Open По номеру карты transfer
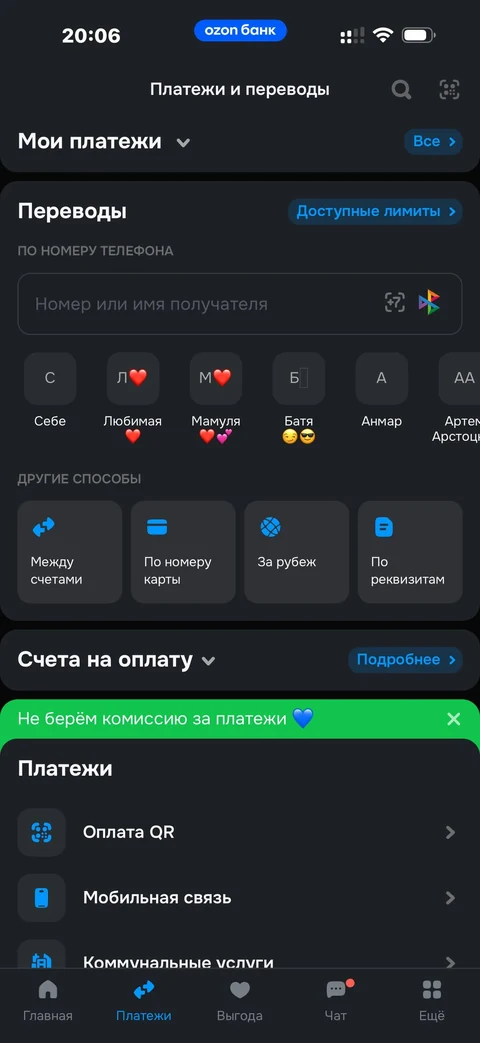 (x=183, y=552)
